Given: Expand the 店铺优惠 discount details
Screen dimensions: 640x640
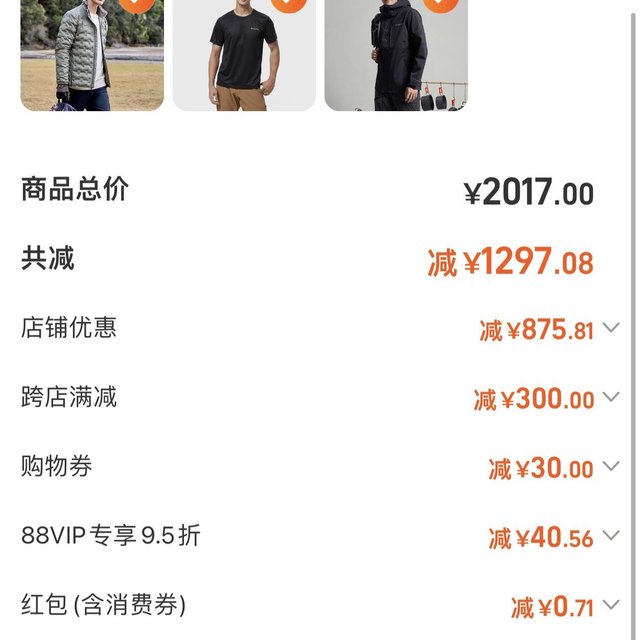Looking at the screenshot, I should [612, 328].
